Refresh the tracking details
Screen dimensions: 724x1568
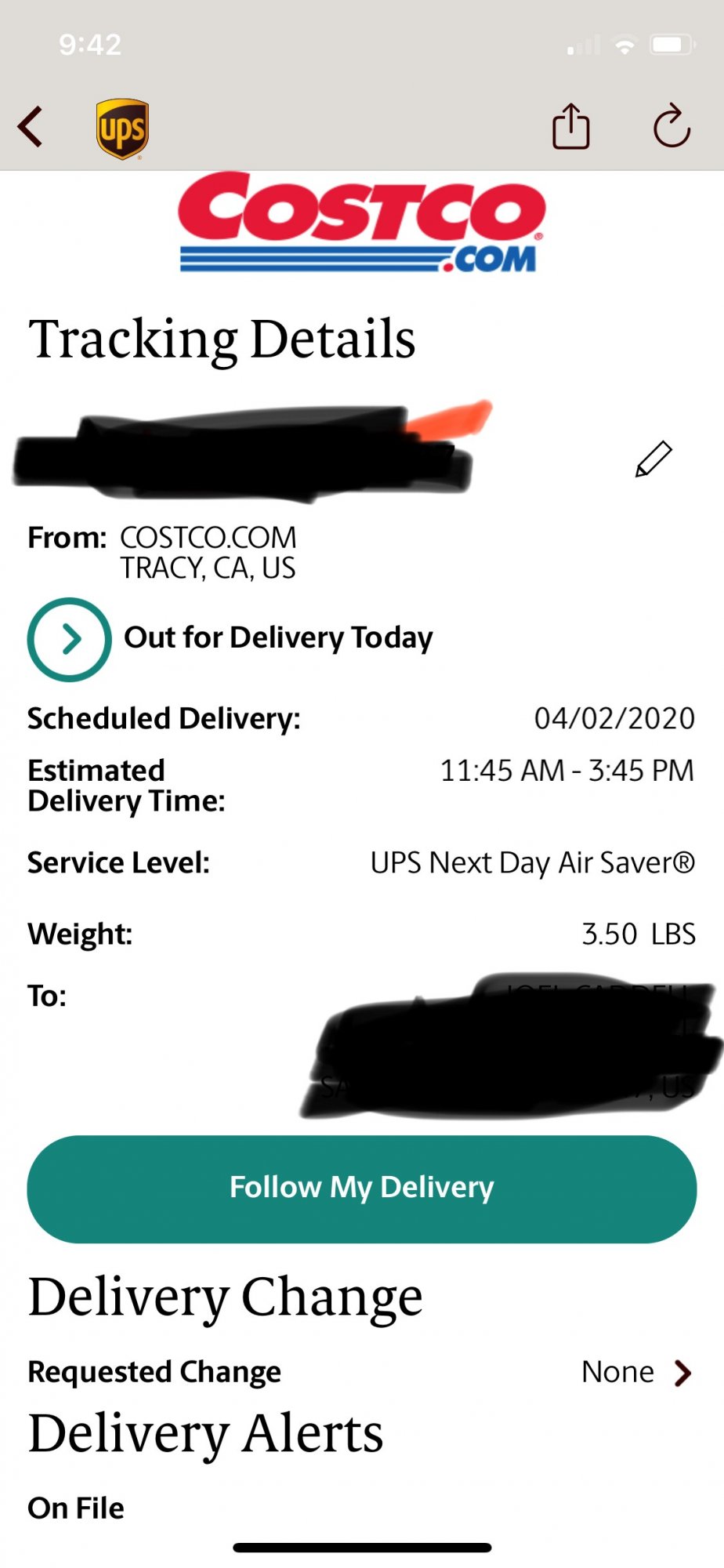[x=672, y=127]
